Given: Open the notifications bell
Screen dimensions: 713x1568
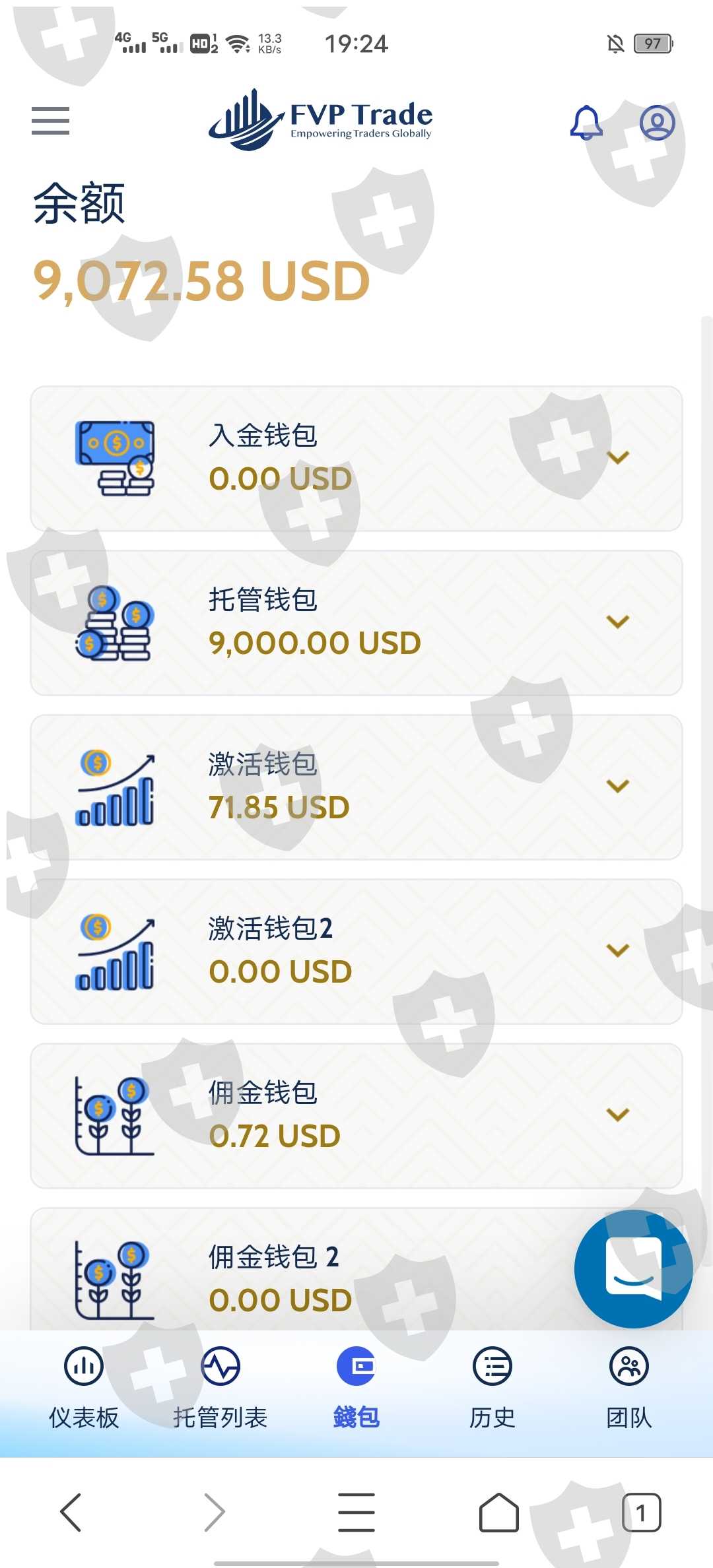Looking at the screenshot, I should pyautogui.click(x=586, y=123).
